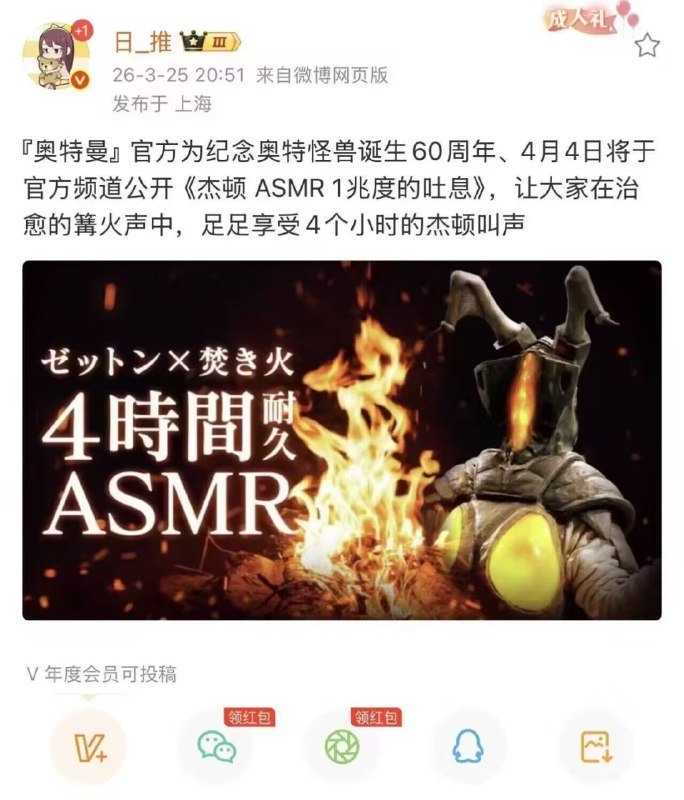Share to WeChat Moments
The width and height of the screenshot is (684, 800).
pyautogui.click(x=342, y=746)
